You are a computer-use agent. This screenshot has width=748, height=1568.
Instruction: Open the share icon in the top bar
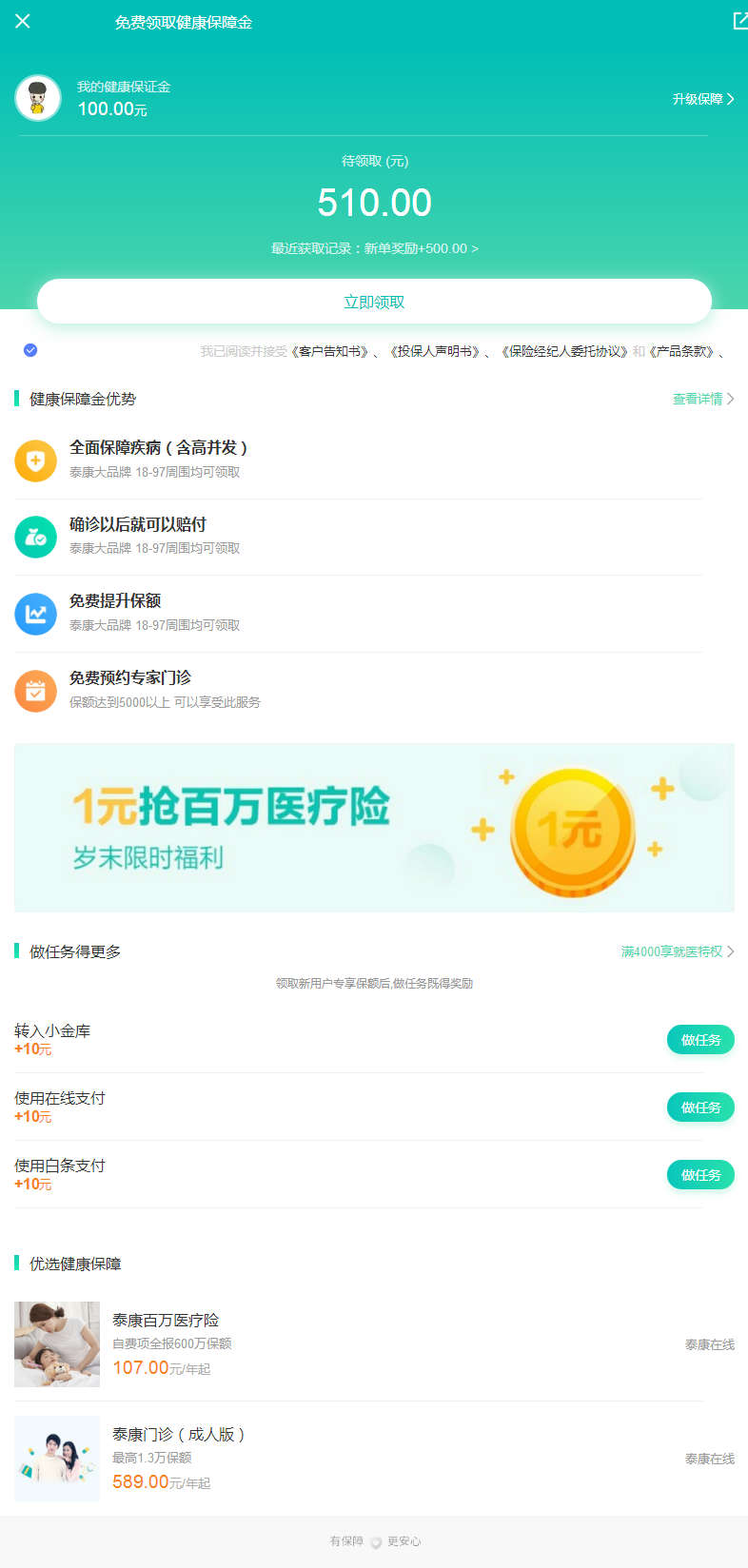(x=739, y=21)
